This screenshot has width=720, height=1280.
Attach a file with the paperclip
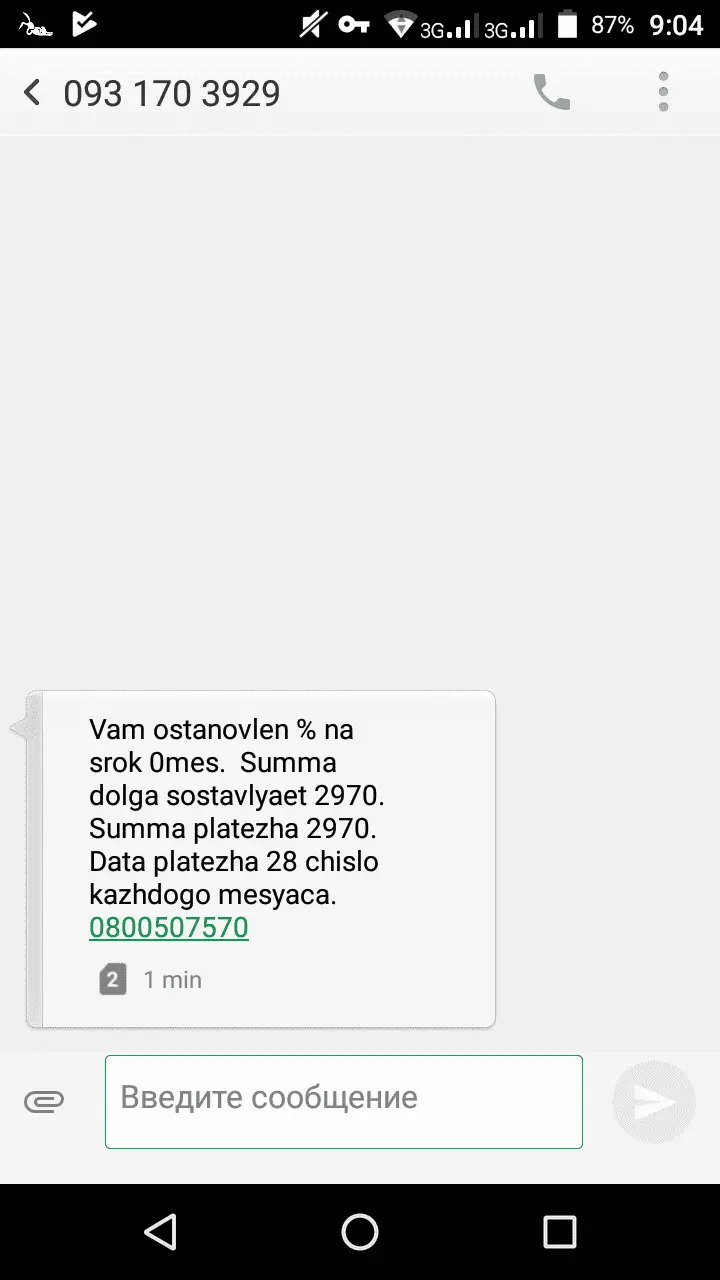(x=44, y=1102)
